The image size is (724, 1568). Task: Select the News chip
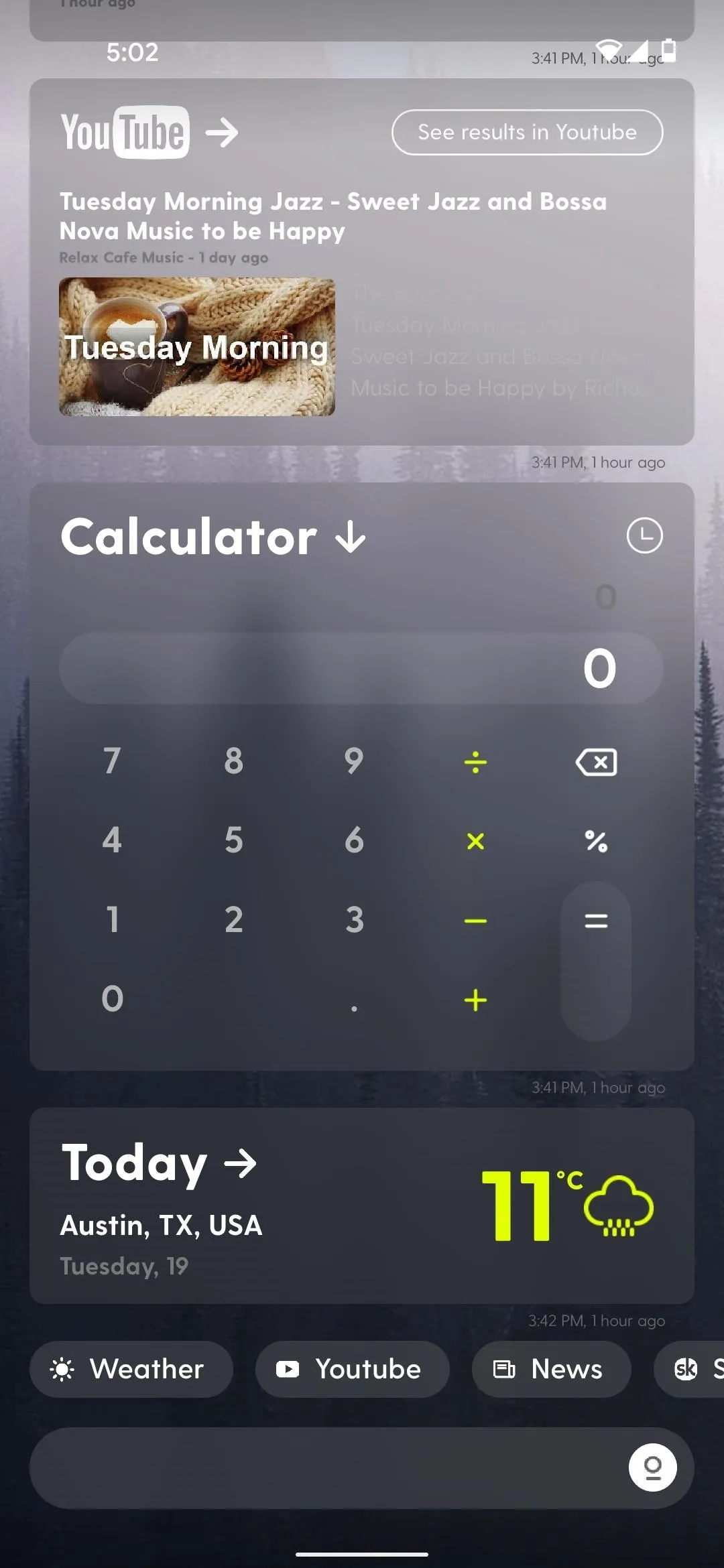[x=551, y=1369]
